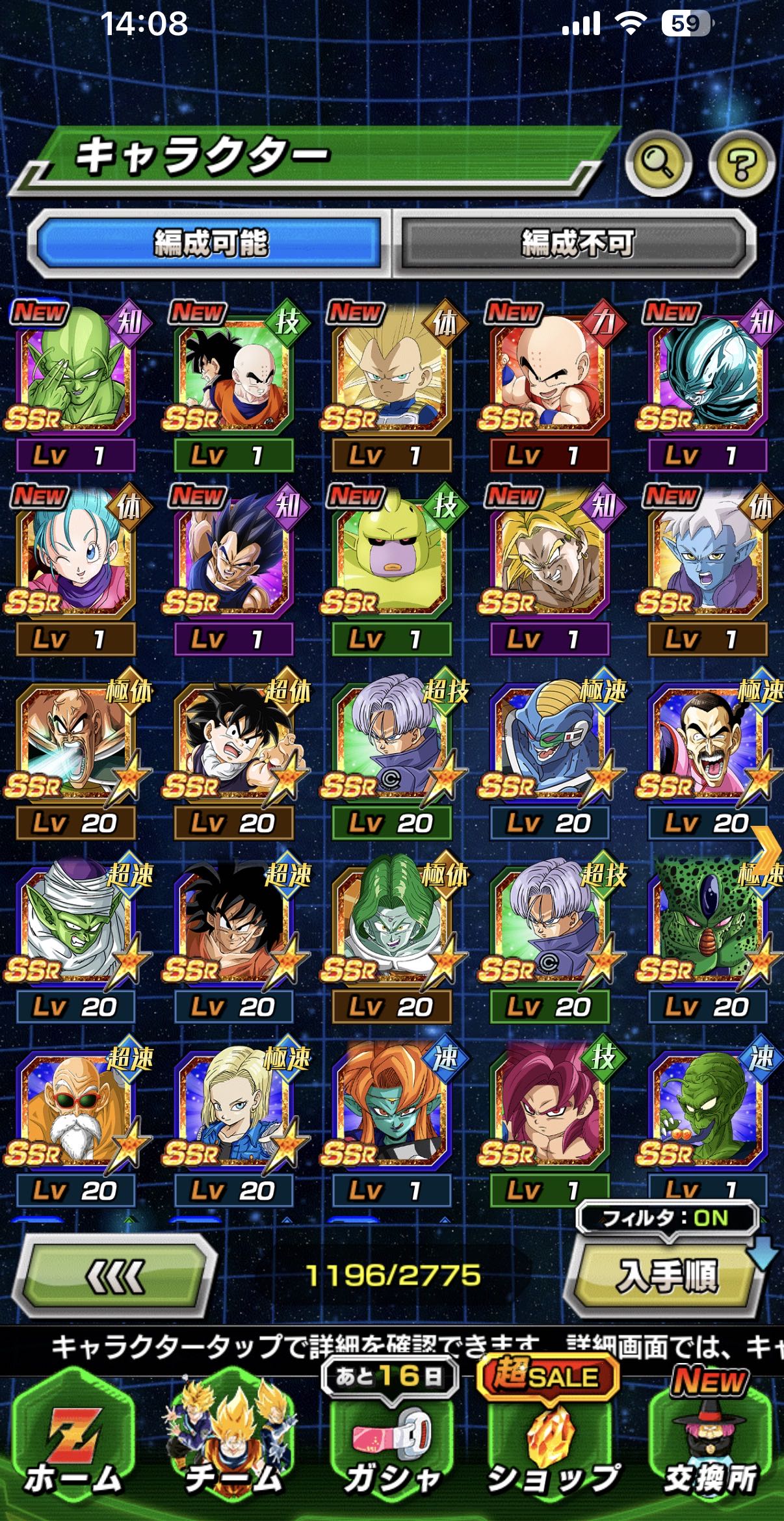The image size is (784, 1521).
Task: Change sort order via 入手順 button
Action: coord(667,1276)
